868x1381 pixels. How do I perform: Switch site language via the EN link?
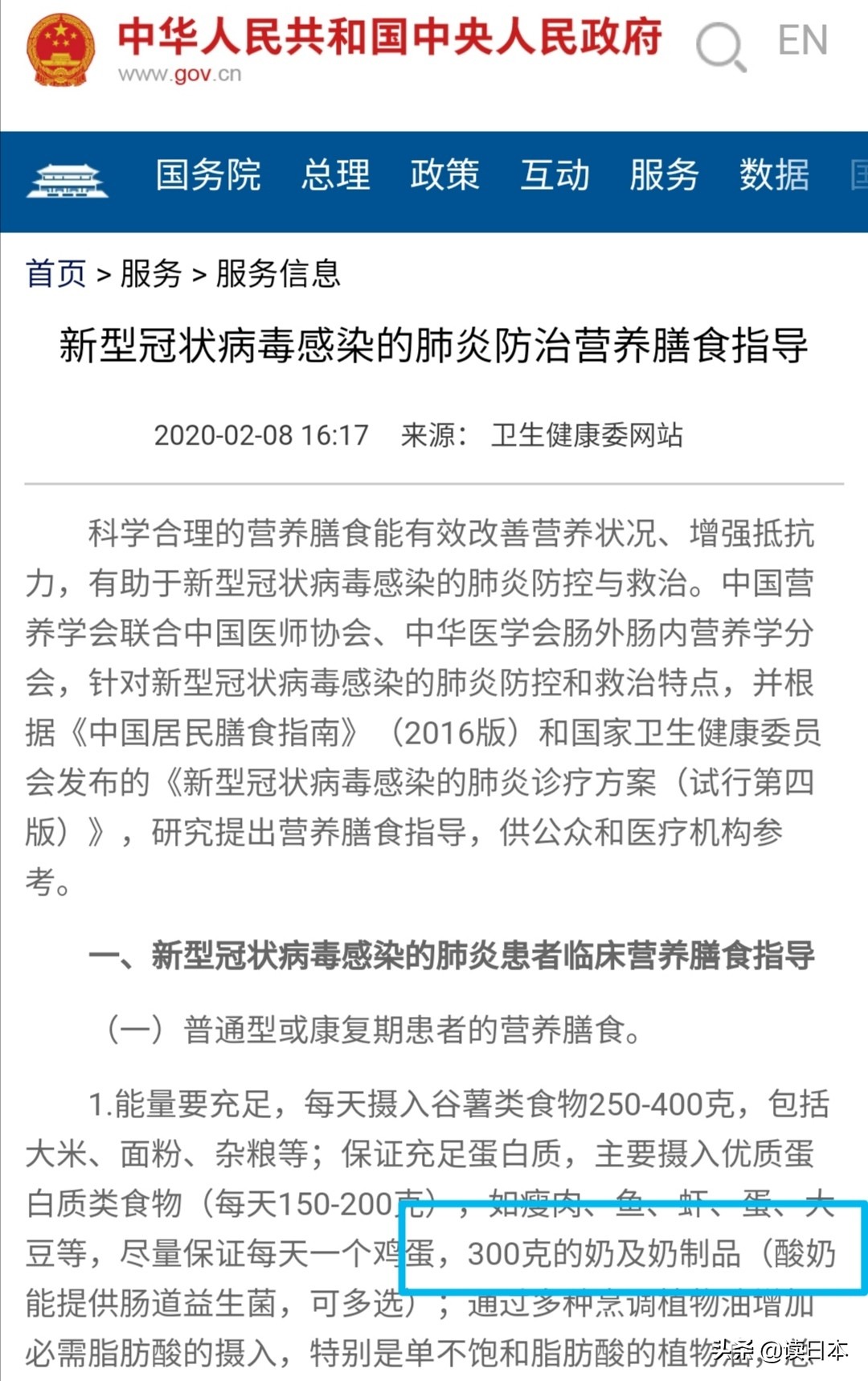[801, 39]
